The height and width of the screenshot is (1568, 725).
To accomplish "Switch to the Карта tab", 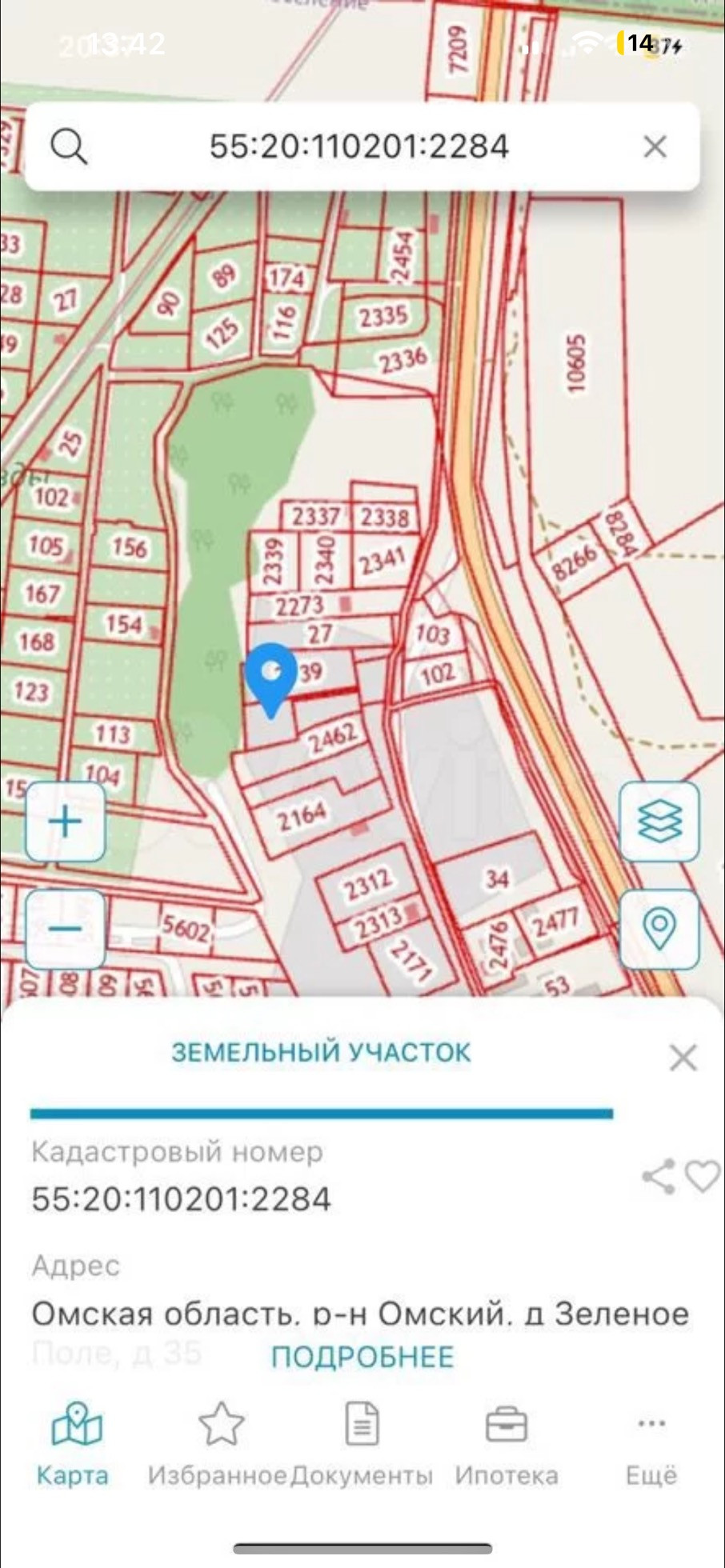I will pos(74,1445).
